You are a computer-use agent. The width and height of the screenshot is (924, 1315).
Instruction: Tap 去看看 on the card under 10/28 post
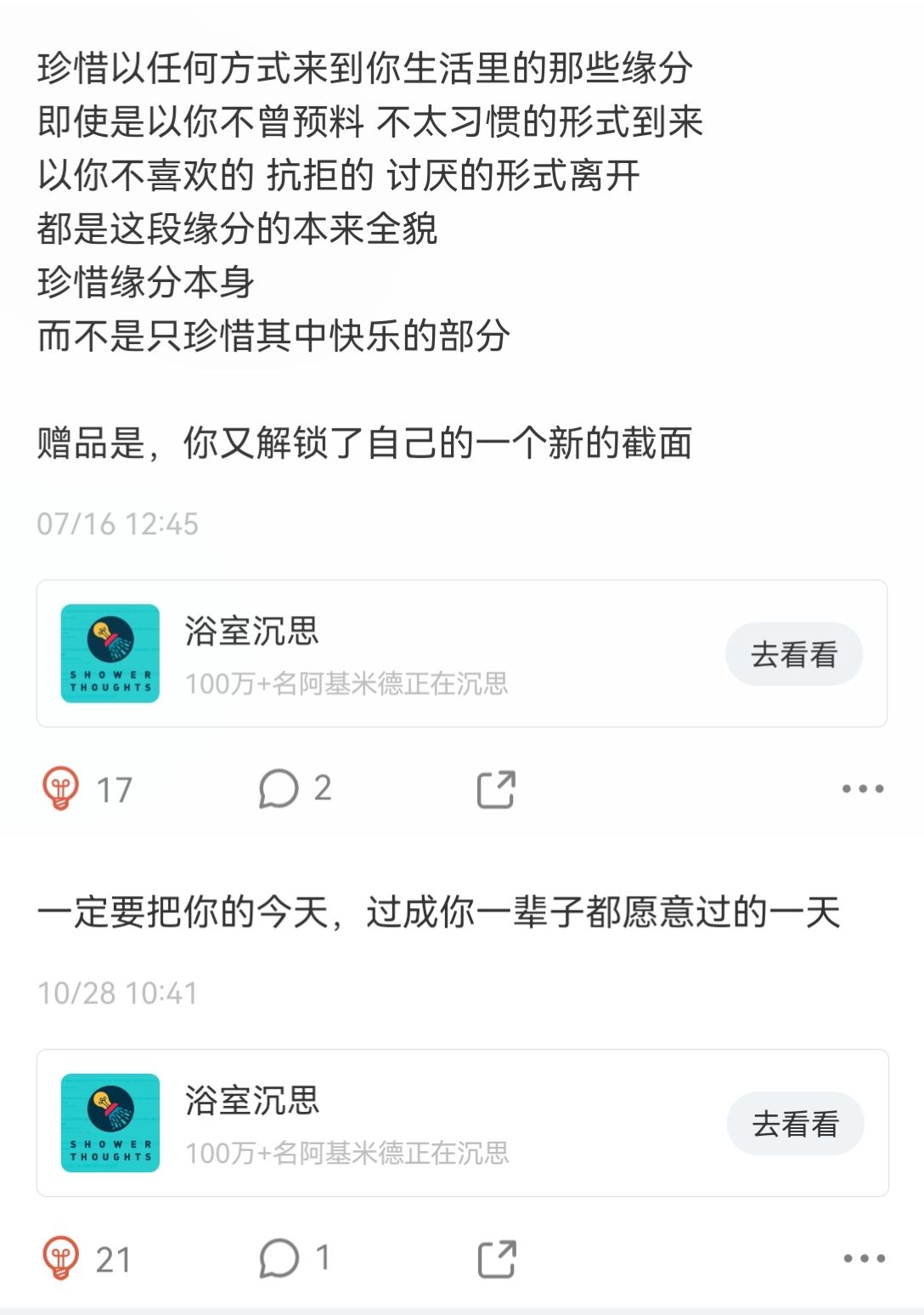pyautogui.click(x=795, y=1123)
